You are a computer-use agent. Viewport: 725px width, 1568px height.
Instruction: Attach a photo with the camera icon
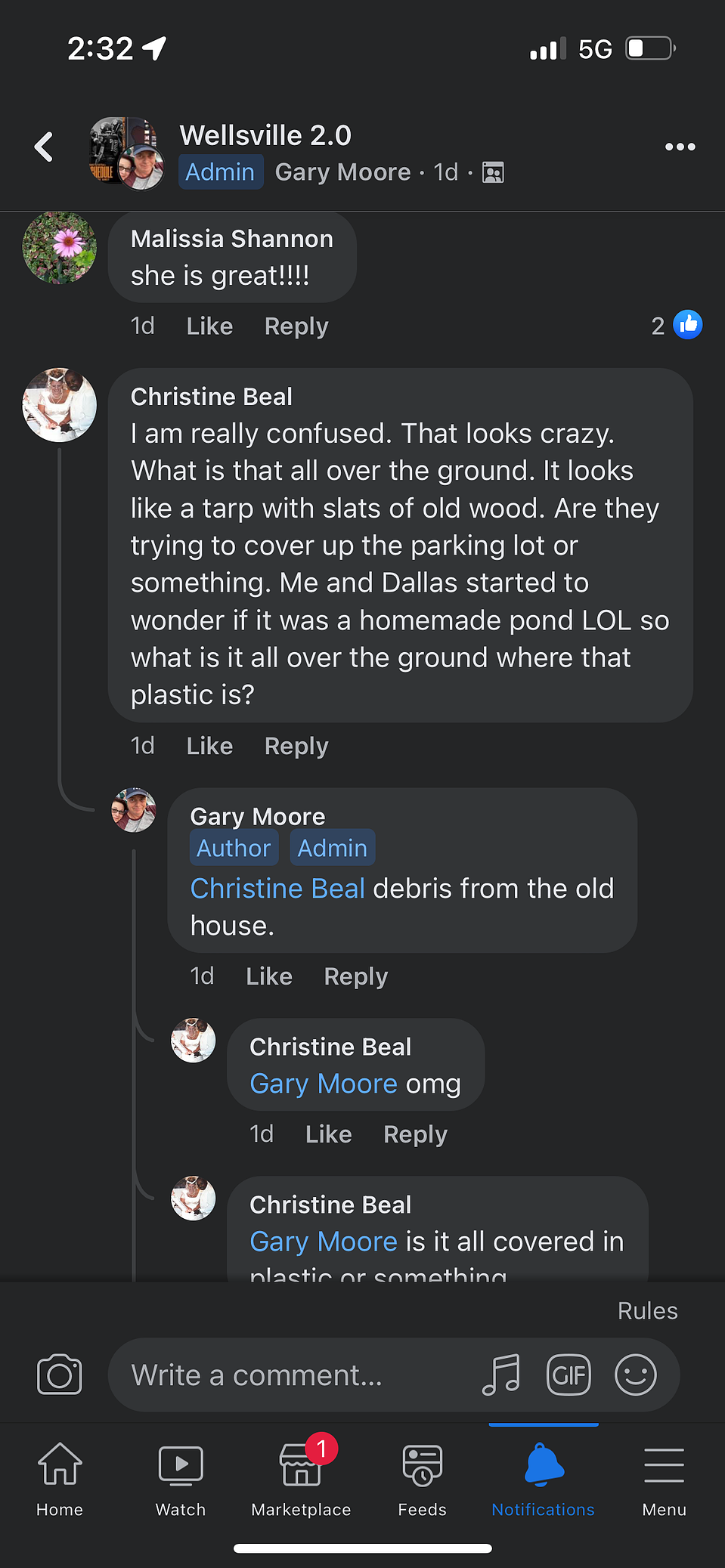pyautogui.click(x=59, y=1375)
